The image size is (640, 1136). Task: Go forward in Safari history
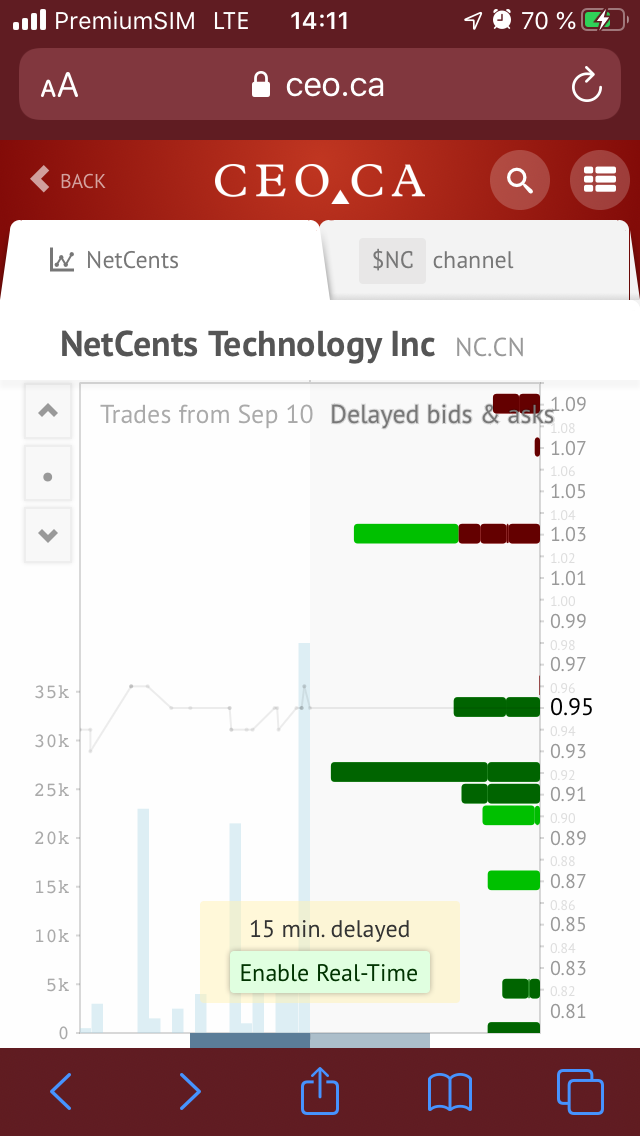click(190, 1092)
